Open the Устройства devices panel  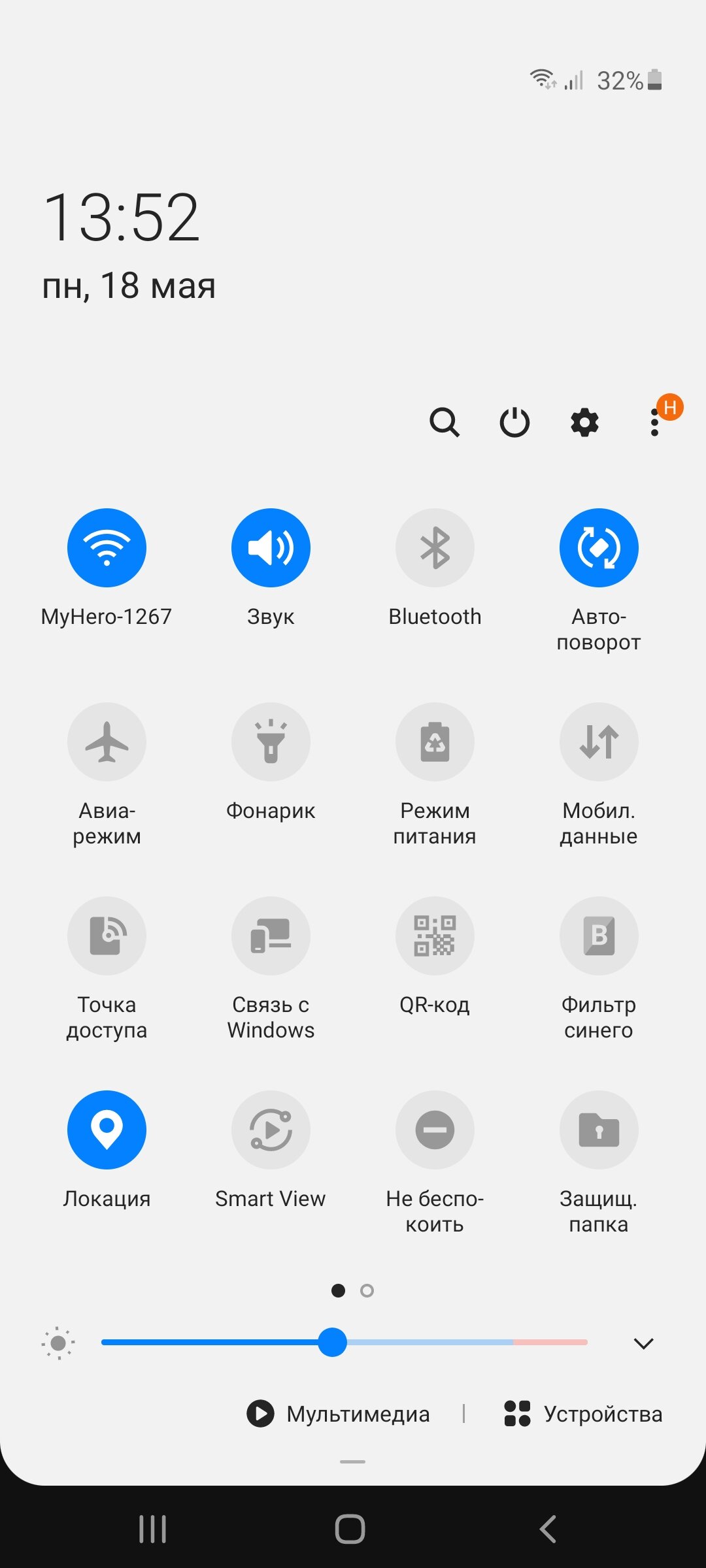click(x=583, y=1414)
